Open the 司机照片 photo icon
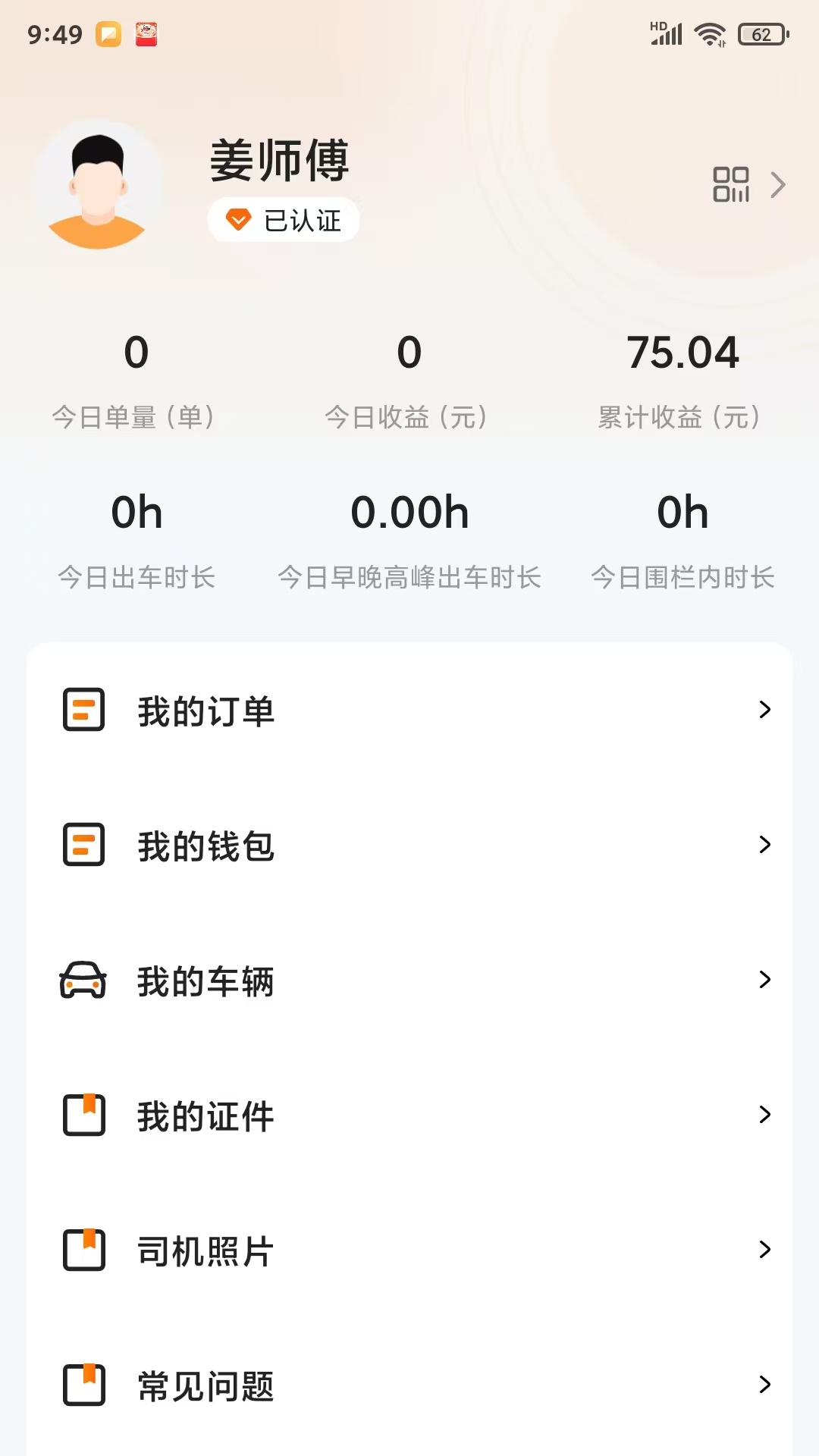The height and width of the screenshot is (1456, 819). coord(85,1250)
